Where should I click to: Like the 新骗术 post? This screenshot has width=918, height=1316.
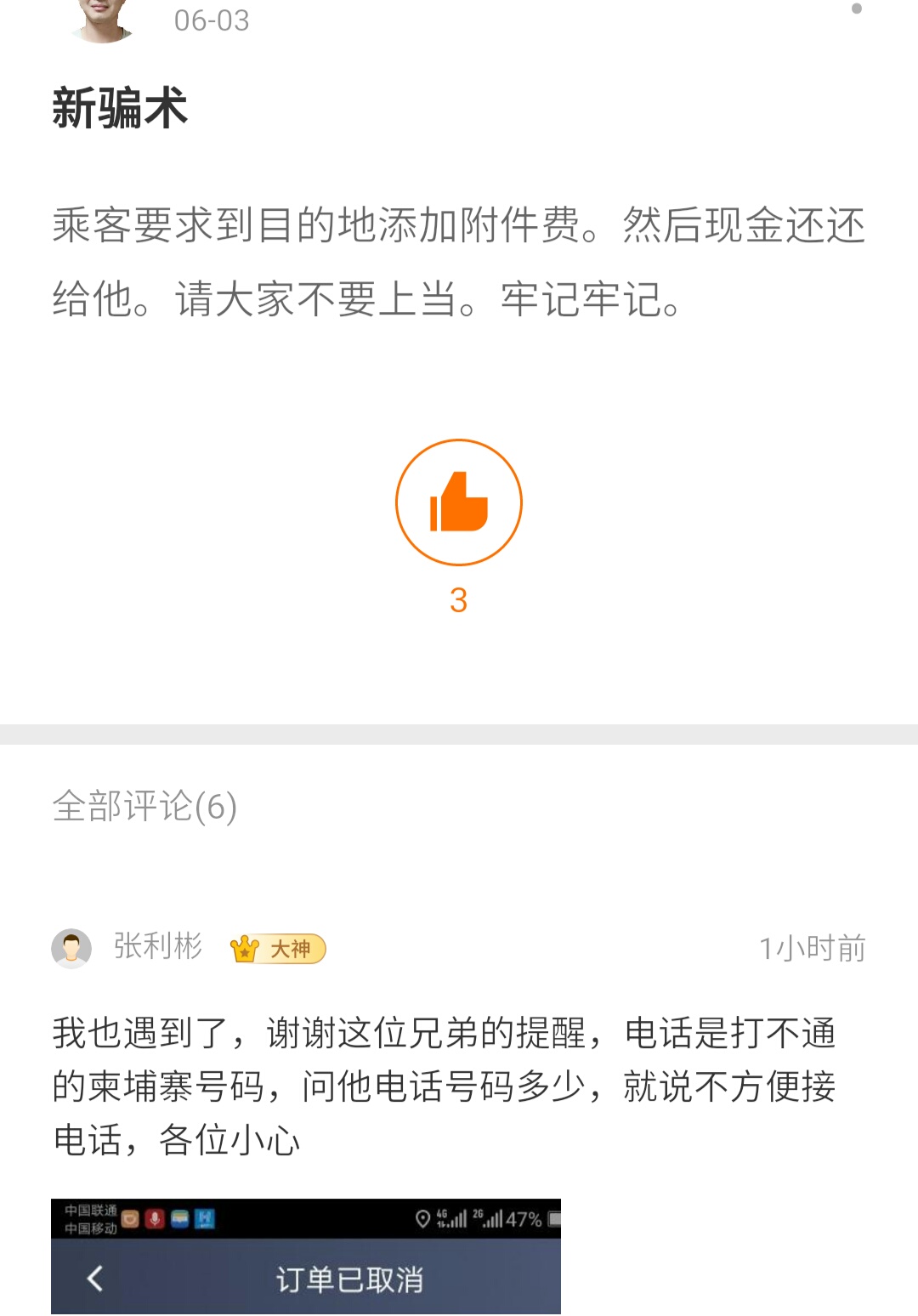tap(458, 502)
